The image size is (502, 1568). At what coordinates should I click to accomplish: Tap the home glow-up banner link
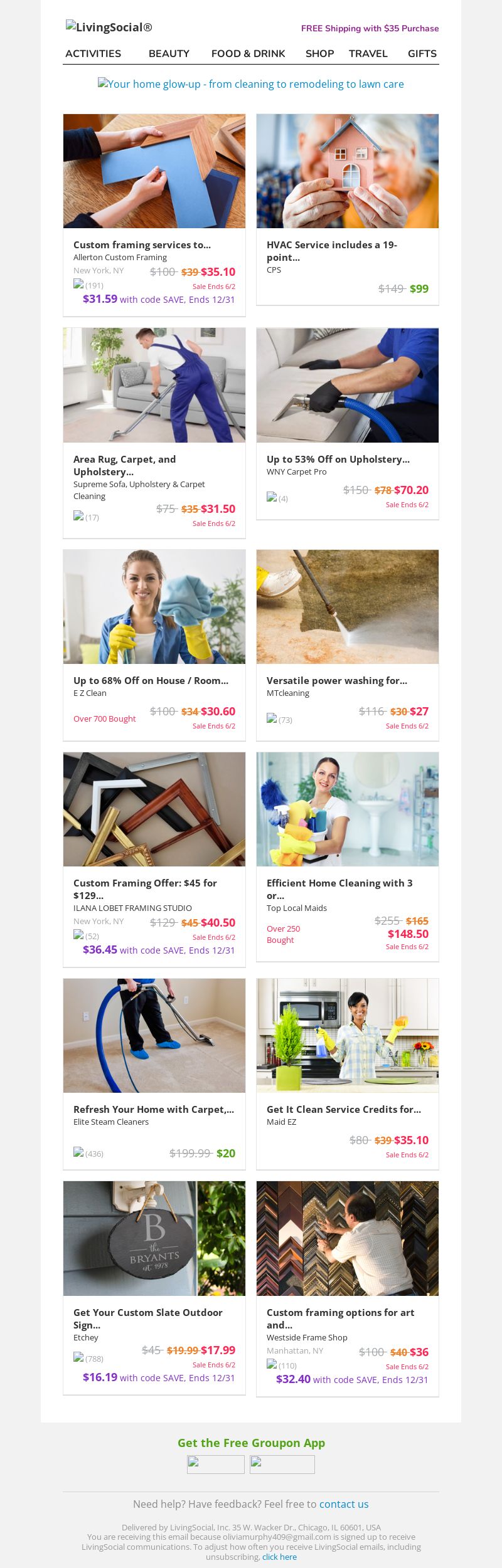pos(251,84)
